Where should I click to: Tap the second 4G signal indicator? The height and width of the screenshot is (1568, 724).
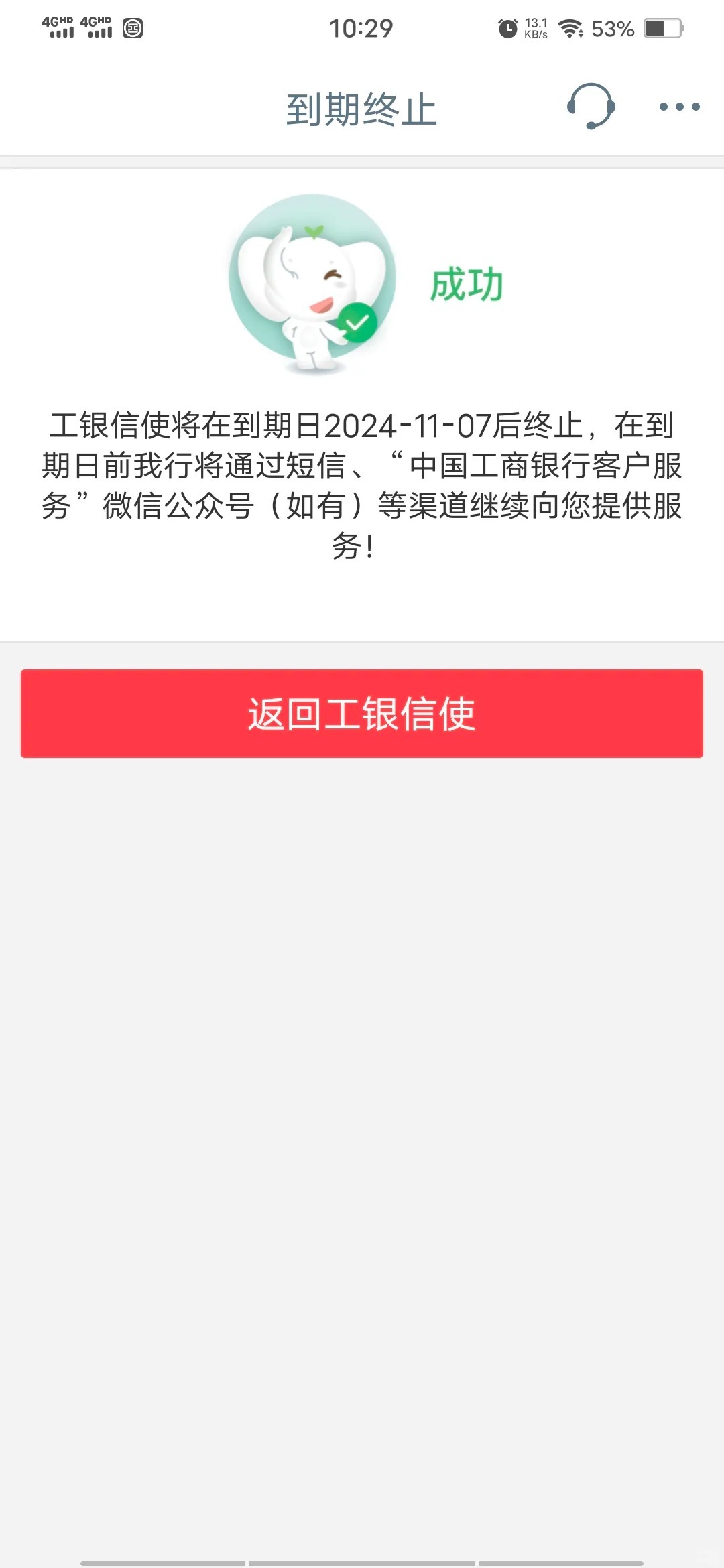coord(97,27)
